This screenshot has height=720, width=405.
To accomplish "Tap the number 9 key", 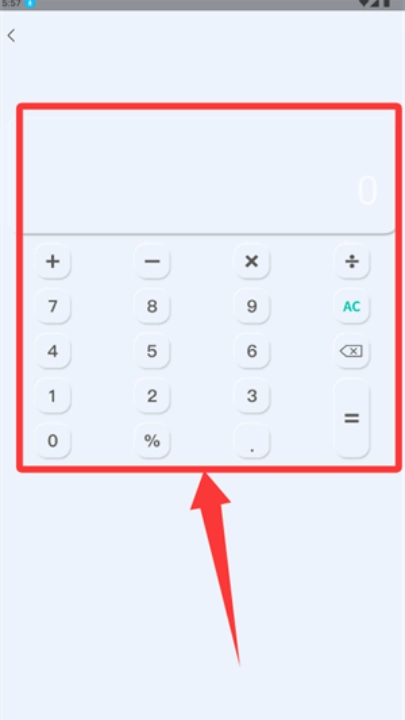I will click(252, 306).
